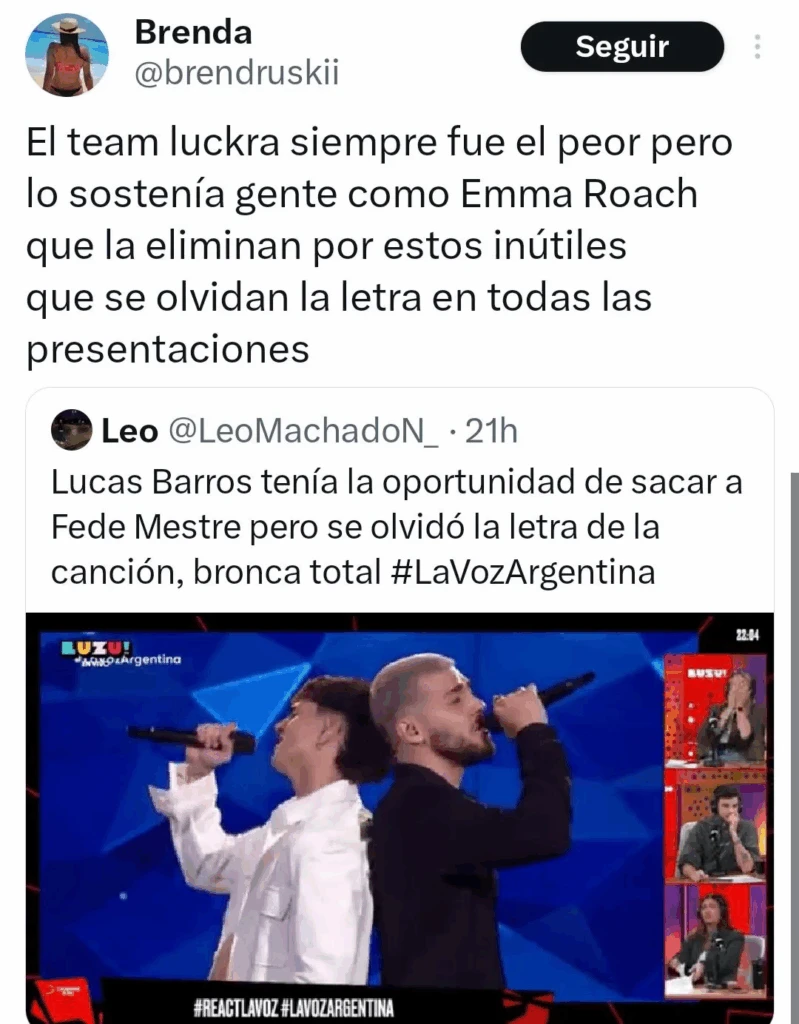The height and width of the screenshot is (1024, 799).
Task: Open Leo's avatar in quoted tweet
Action: pyautogui.click(x=72, y=431)
